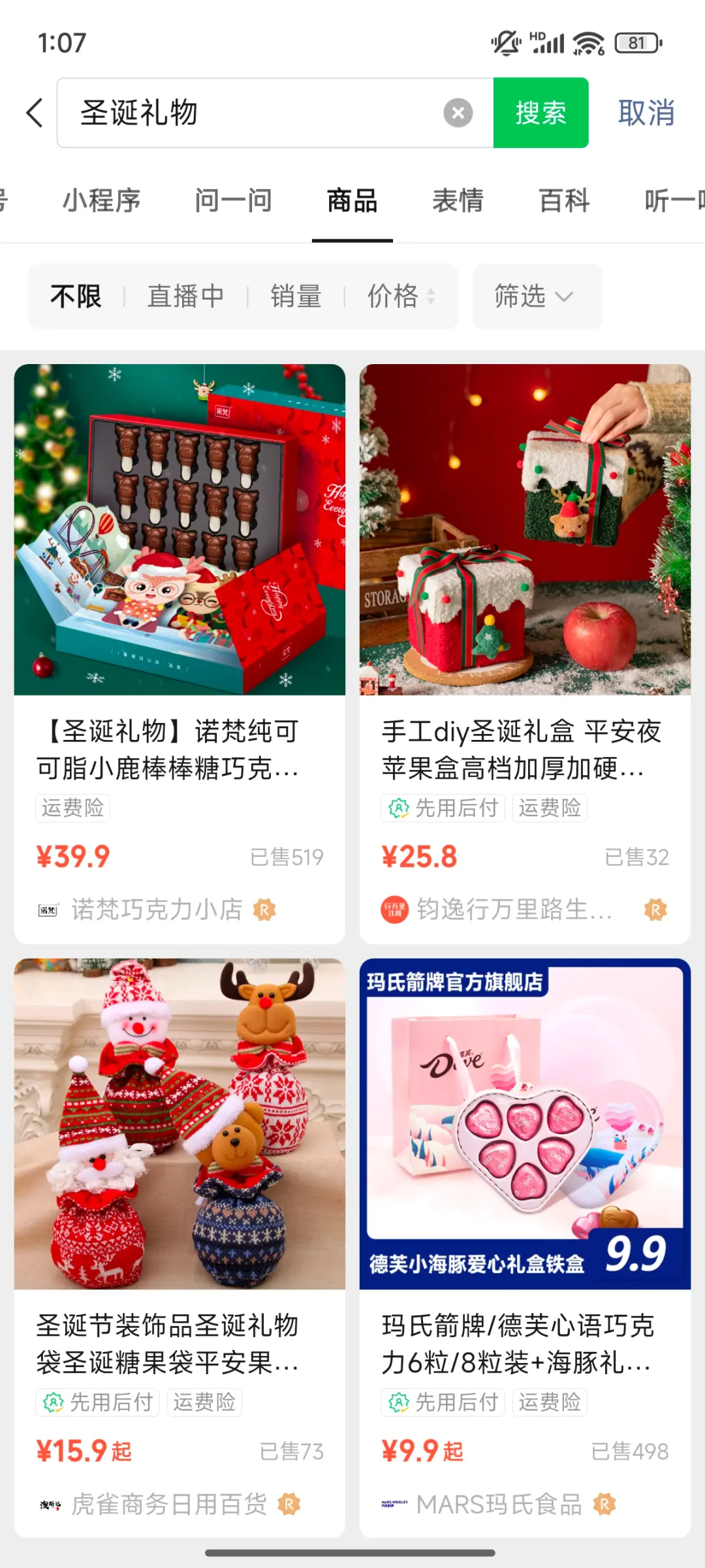Toggle sorting by 销量

click(296, 296)
